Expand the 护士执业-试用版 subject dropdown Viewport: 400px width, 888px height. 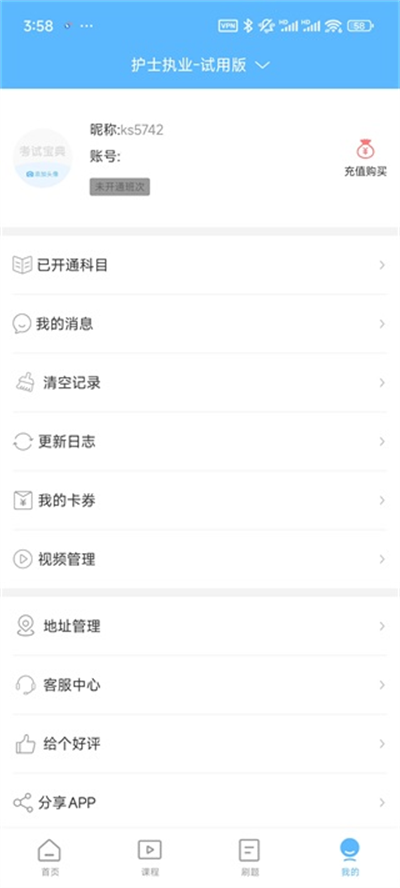[200, 65]
